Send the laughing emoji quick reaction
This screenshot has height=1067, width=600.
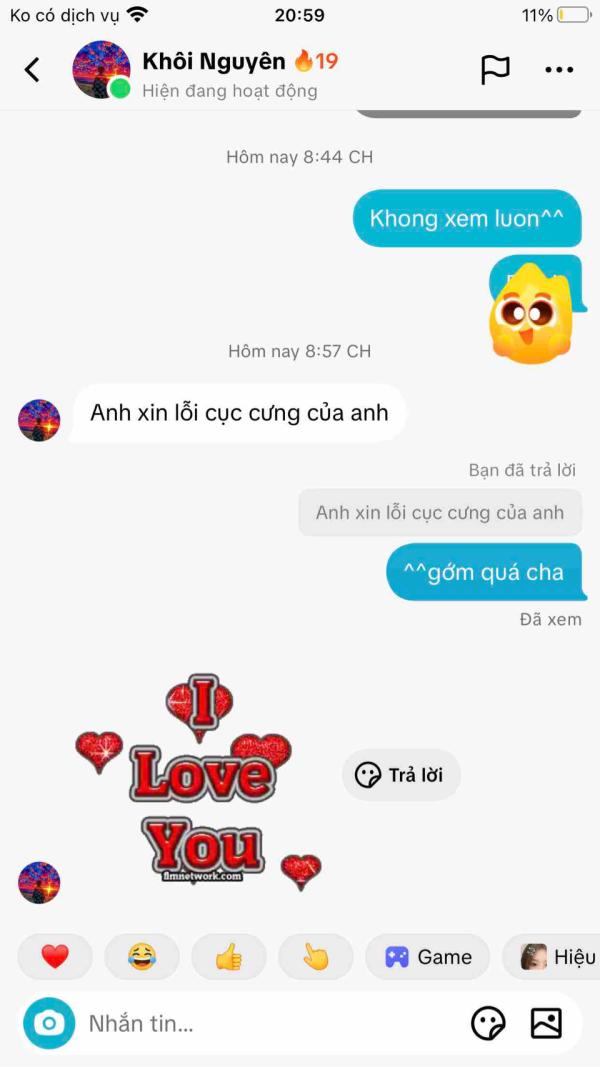[142, 957]
